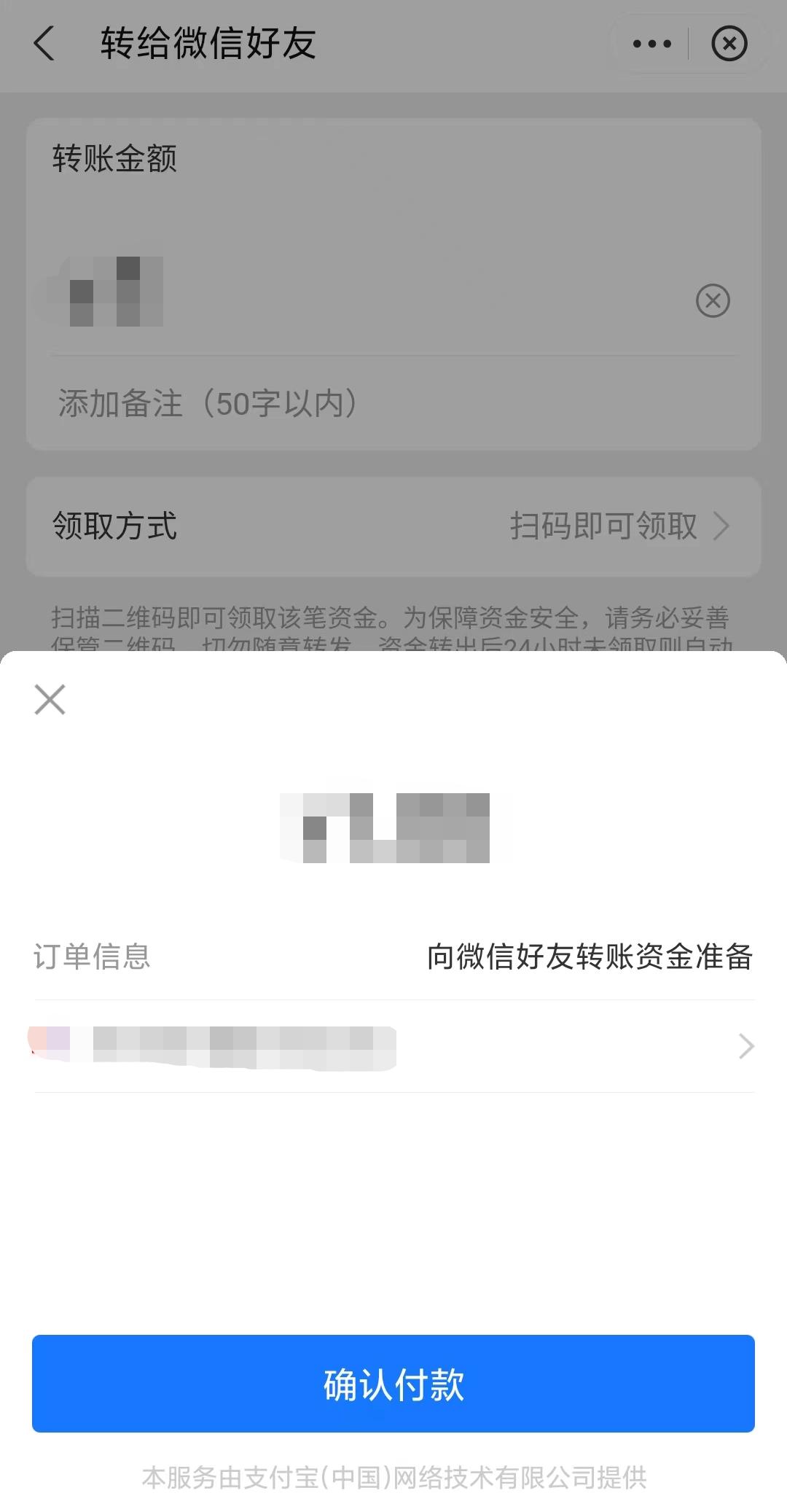Select the clear icon beside the amount
Image resolution: width=787 pixels, height=1512 pixels.
[710, 301]
